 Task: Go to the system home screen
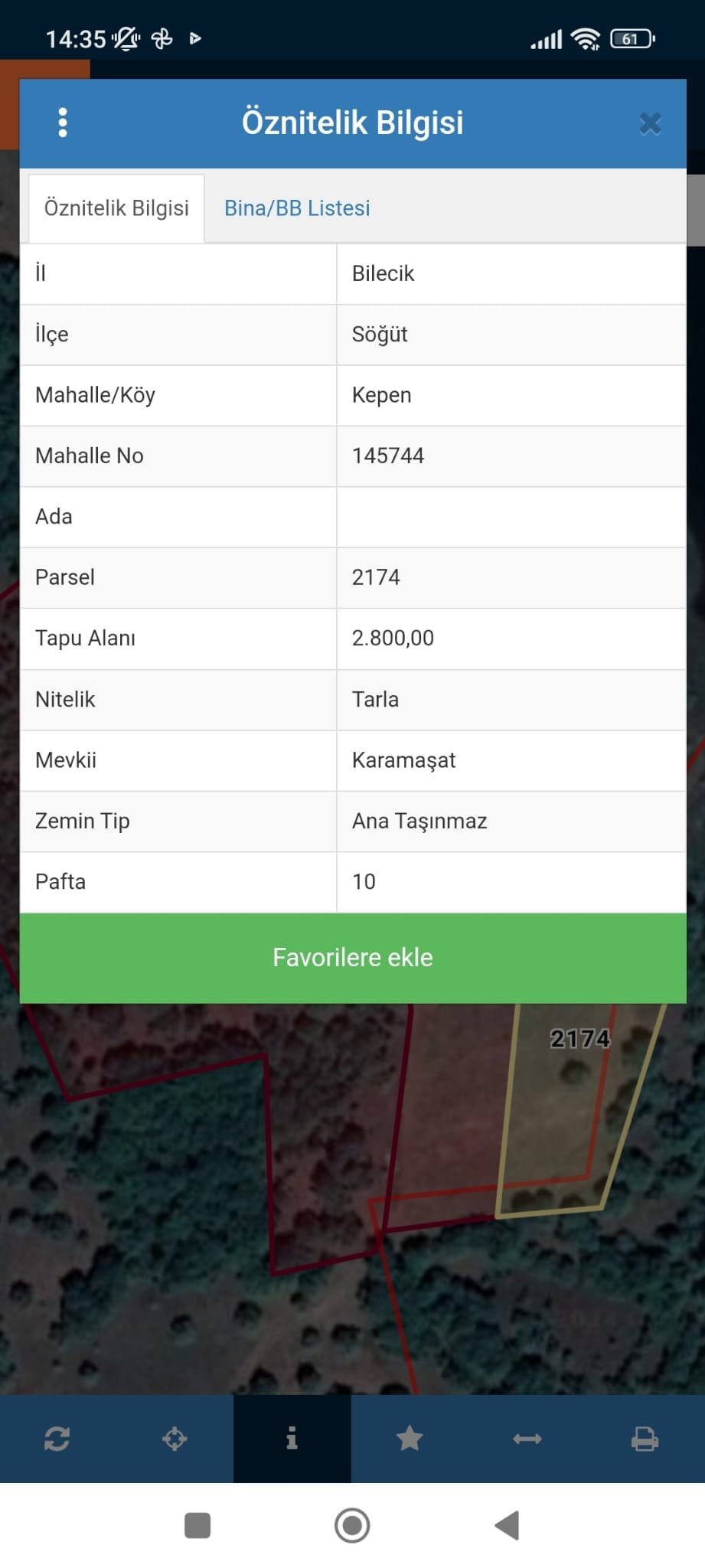pyautogui.click(x=352, y=1525)
